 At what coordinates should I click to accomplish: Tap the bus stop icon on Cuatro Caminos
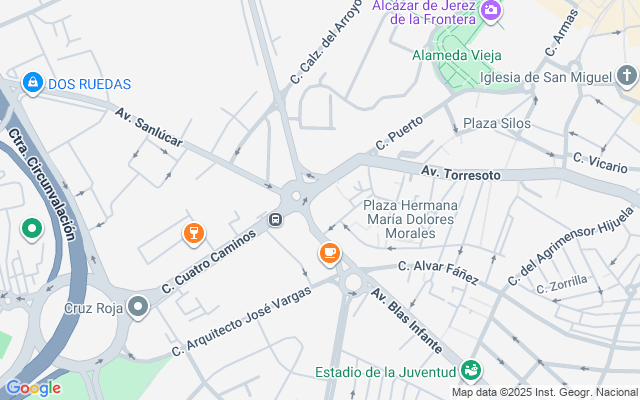pyautogui.click(x=276, y=220)
